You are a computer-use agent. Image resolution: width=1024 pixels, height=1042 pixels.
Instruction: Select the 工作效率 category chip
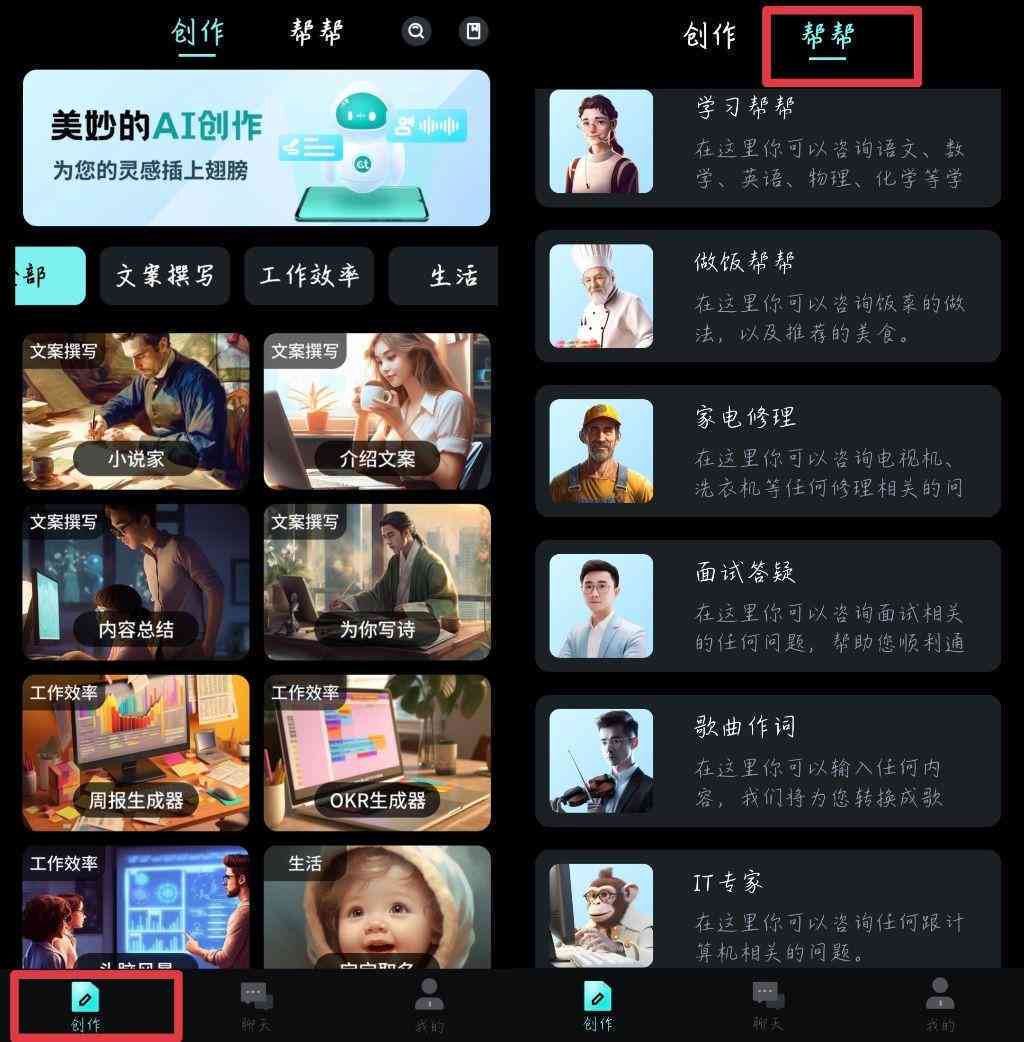[309, 276]
